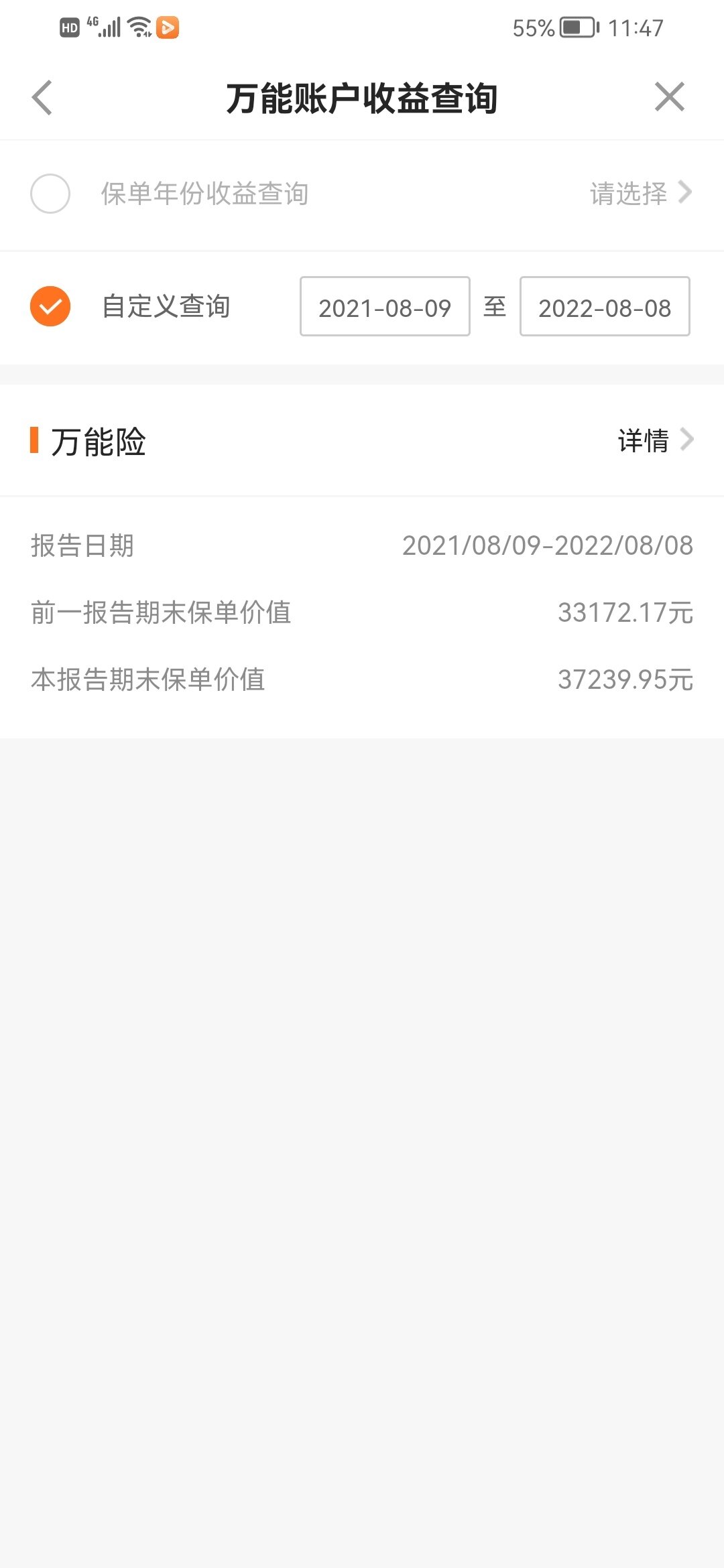
Task: Close the 万能账户收益查询 page
Action: pos(669,97)
